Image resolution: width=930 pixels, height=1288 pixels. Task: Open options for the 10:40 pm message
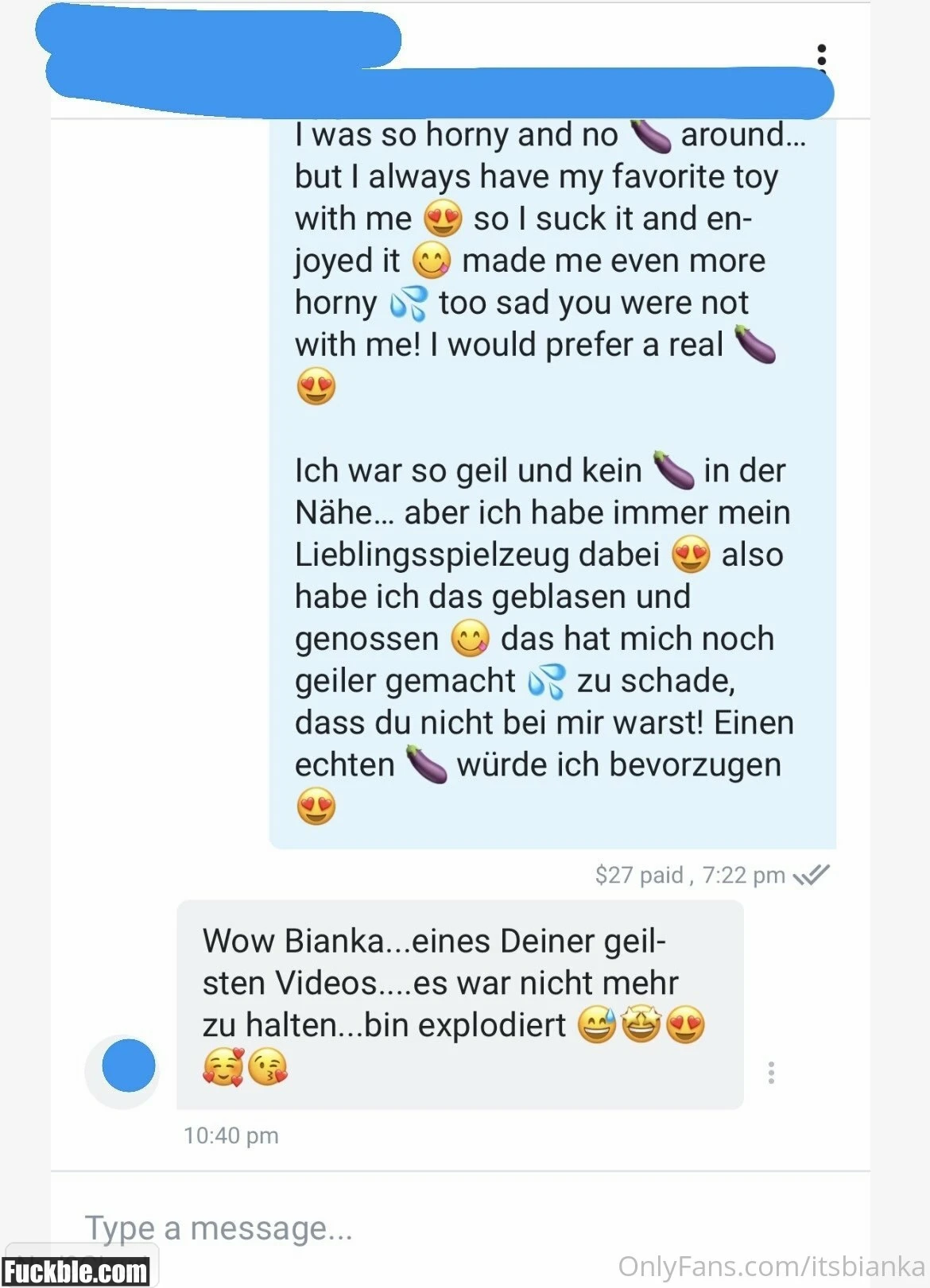coord(770,1073)
